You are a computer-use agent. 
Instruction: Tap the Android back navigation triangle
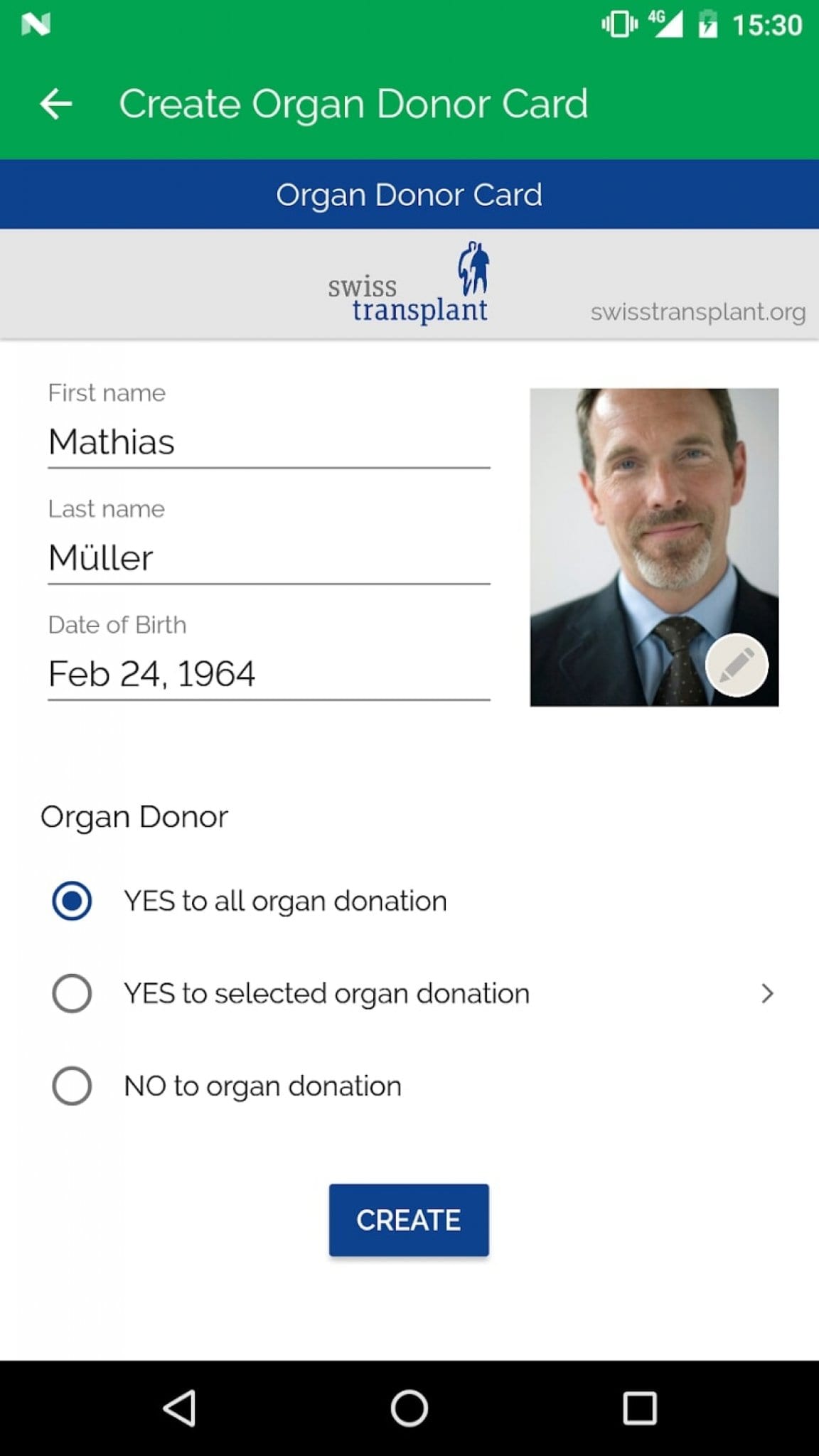(x=181, y=1406)
